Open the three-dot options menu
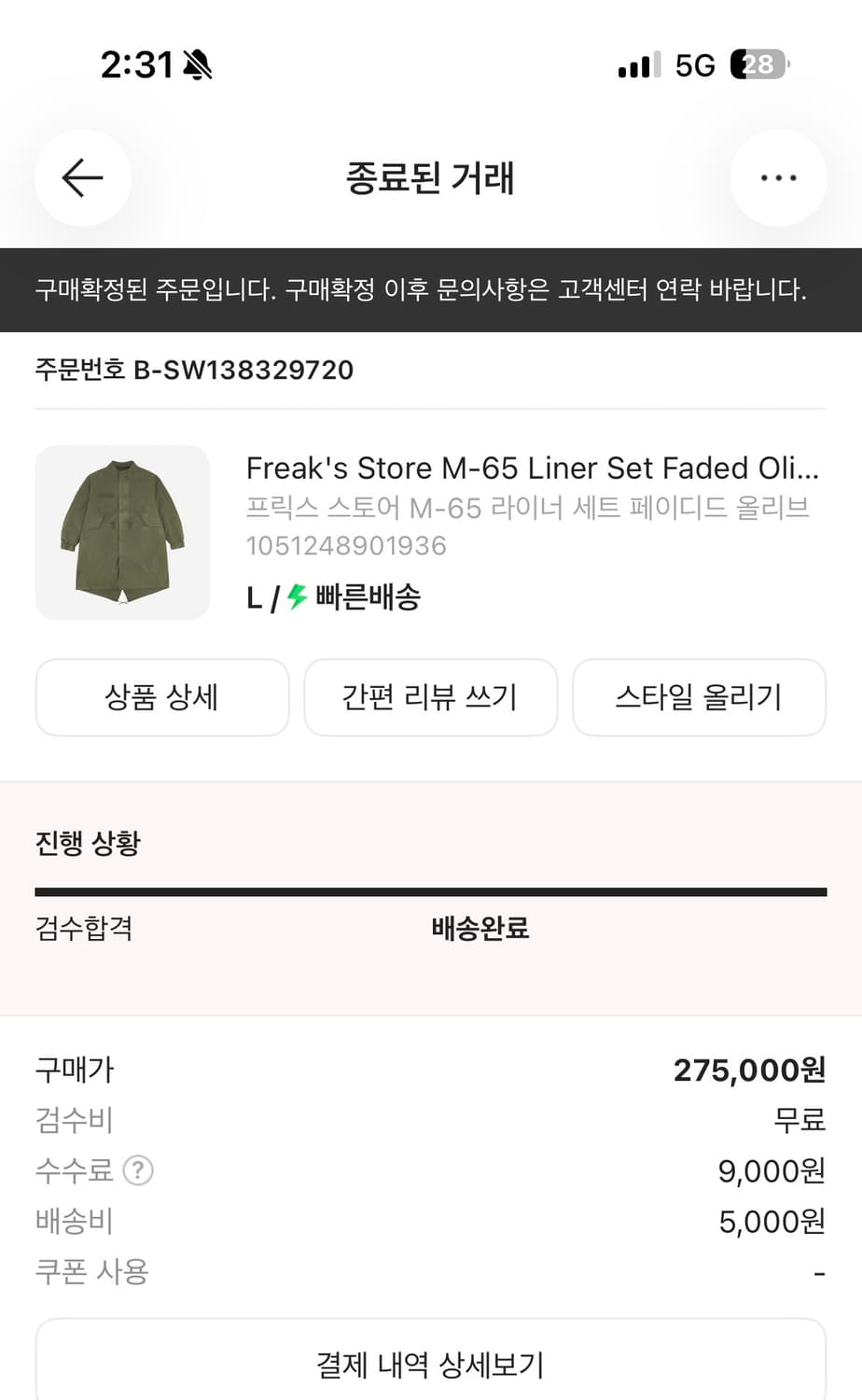Viewport: 862px width, 1400px height. point(779,177)
